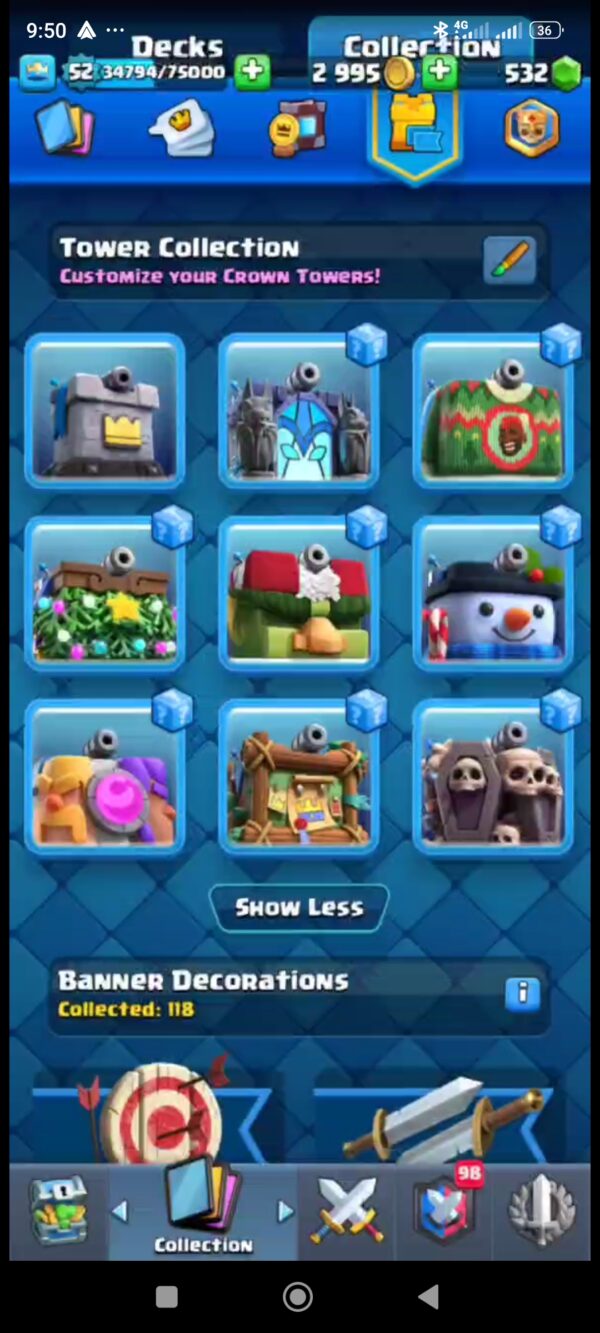The width and height of the screenshot is (600, 1333).
Task: Open the badges tab
Action: (x=531, y=128)
